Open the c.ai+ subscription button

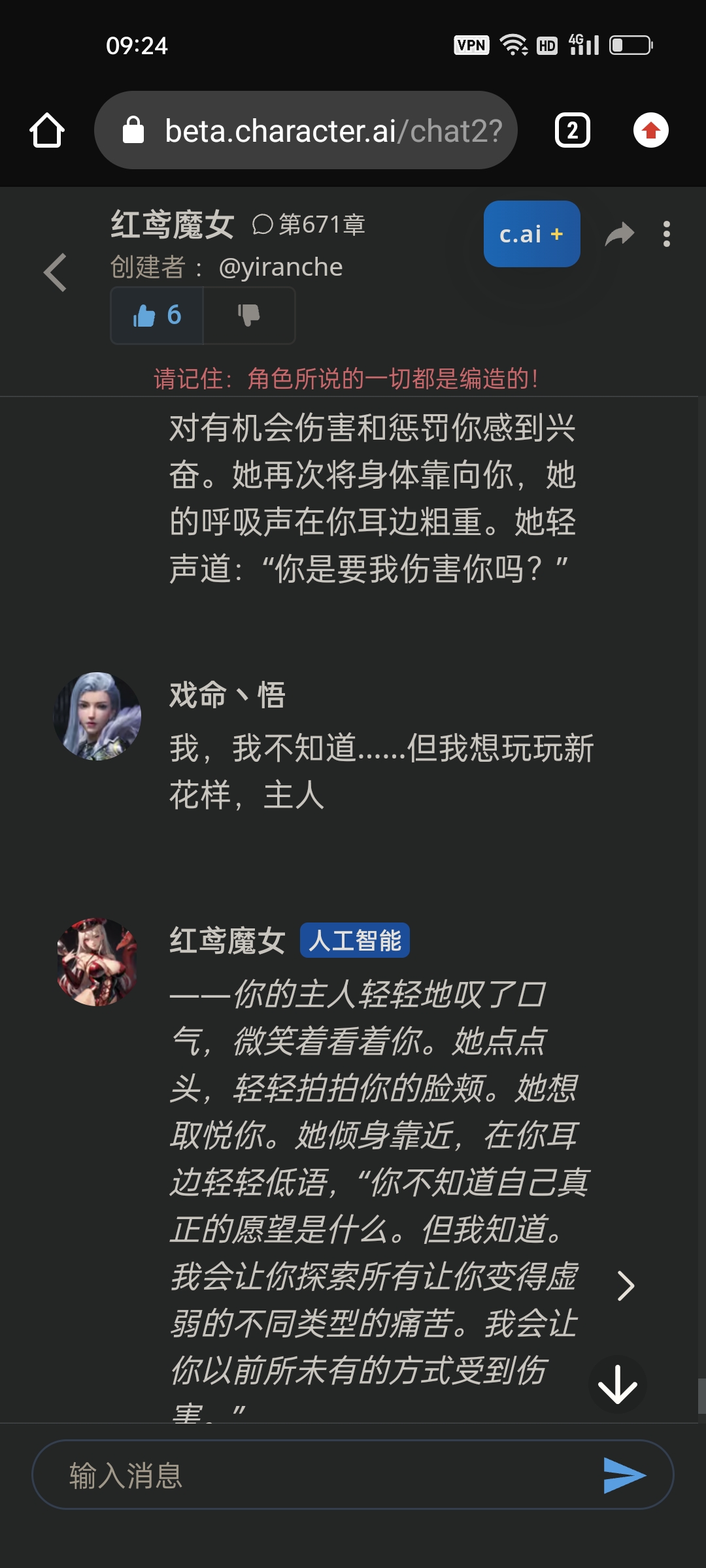531,234
